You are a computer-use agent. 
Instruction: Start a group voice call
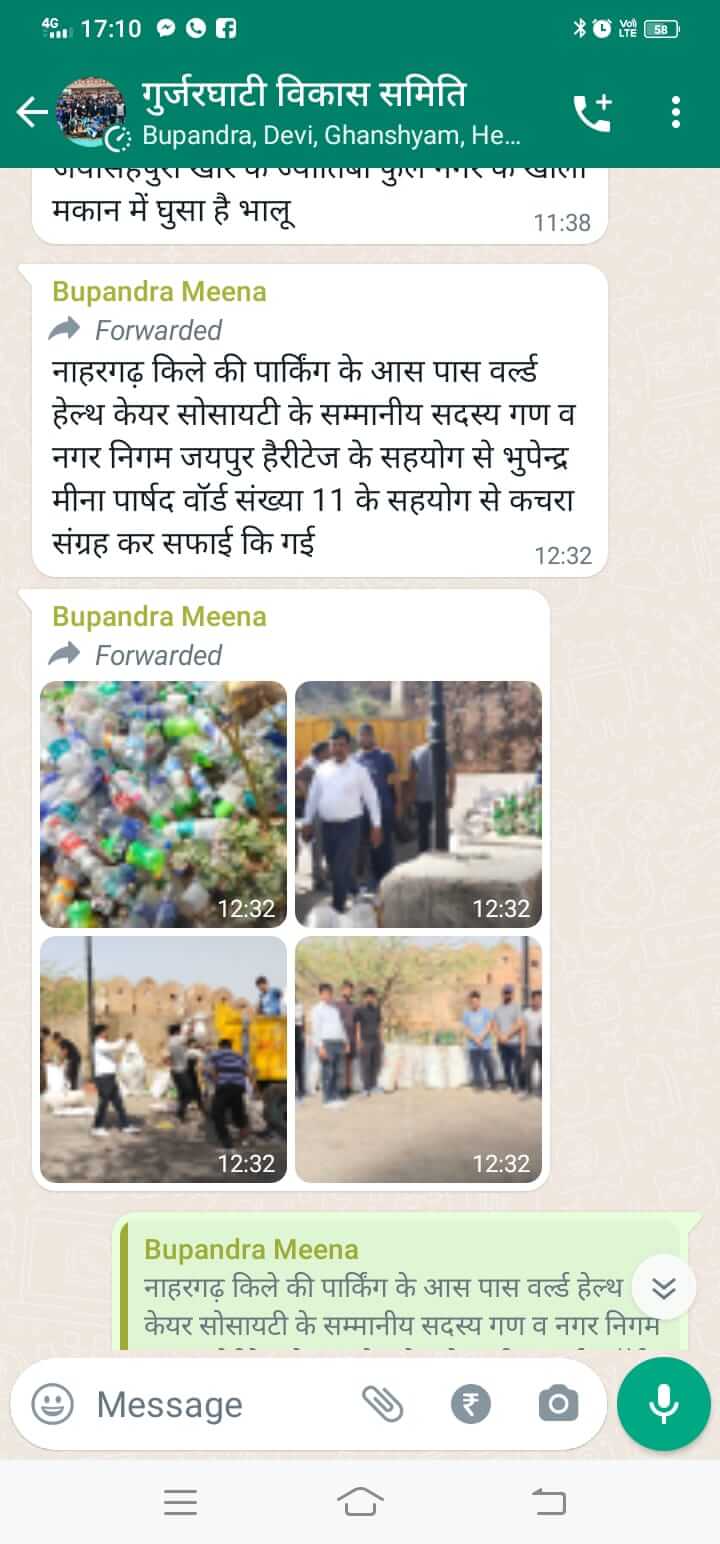coord(592,113)
